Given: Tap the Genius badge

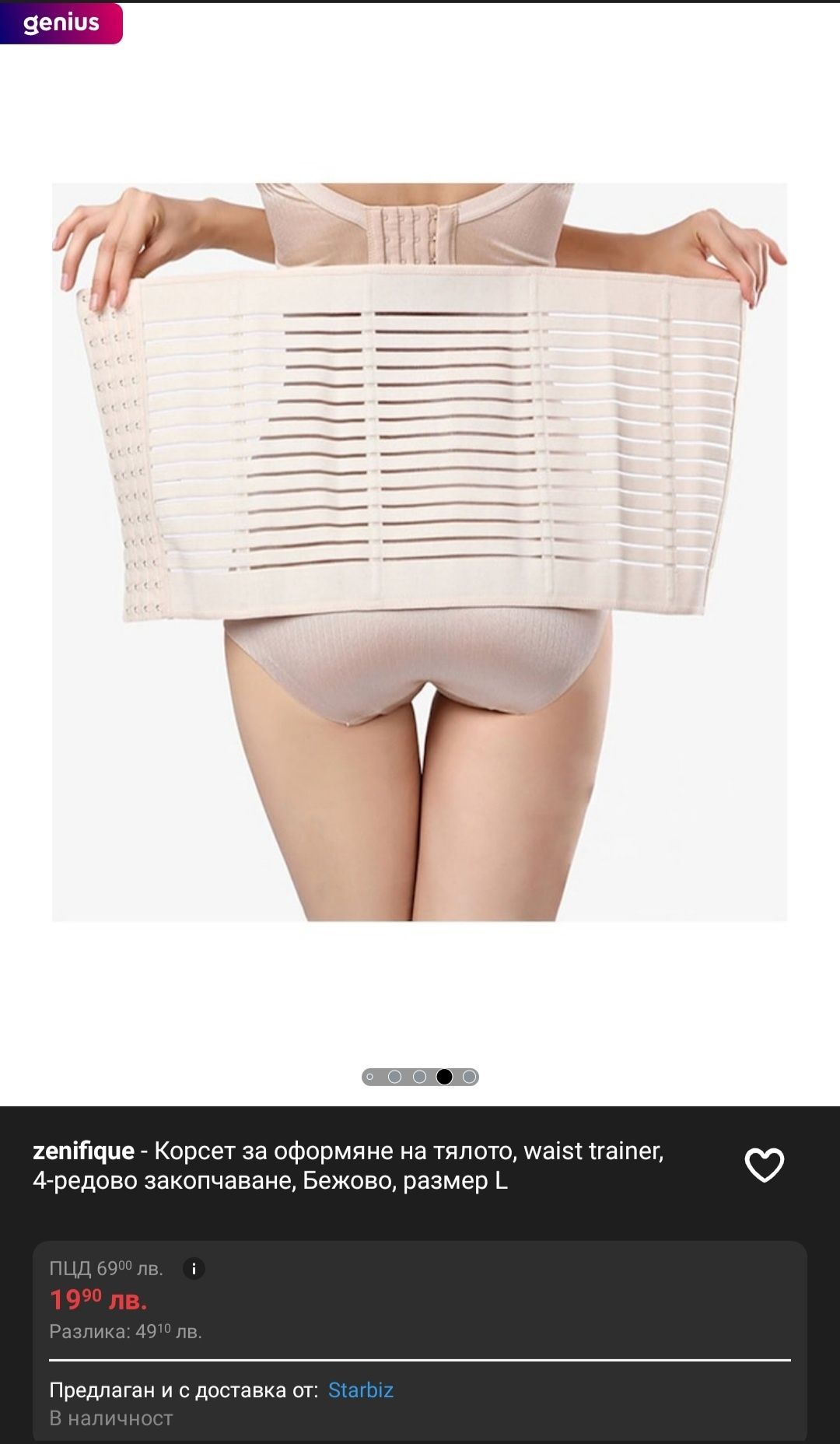Looking at the screenshot, I should pos(61,23).
